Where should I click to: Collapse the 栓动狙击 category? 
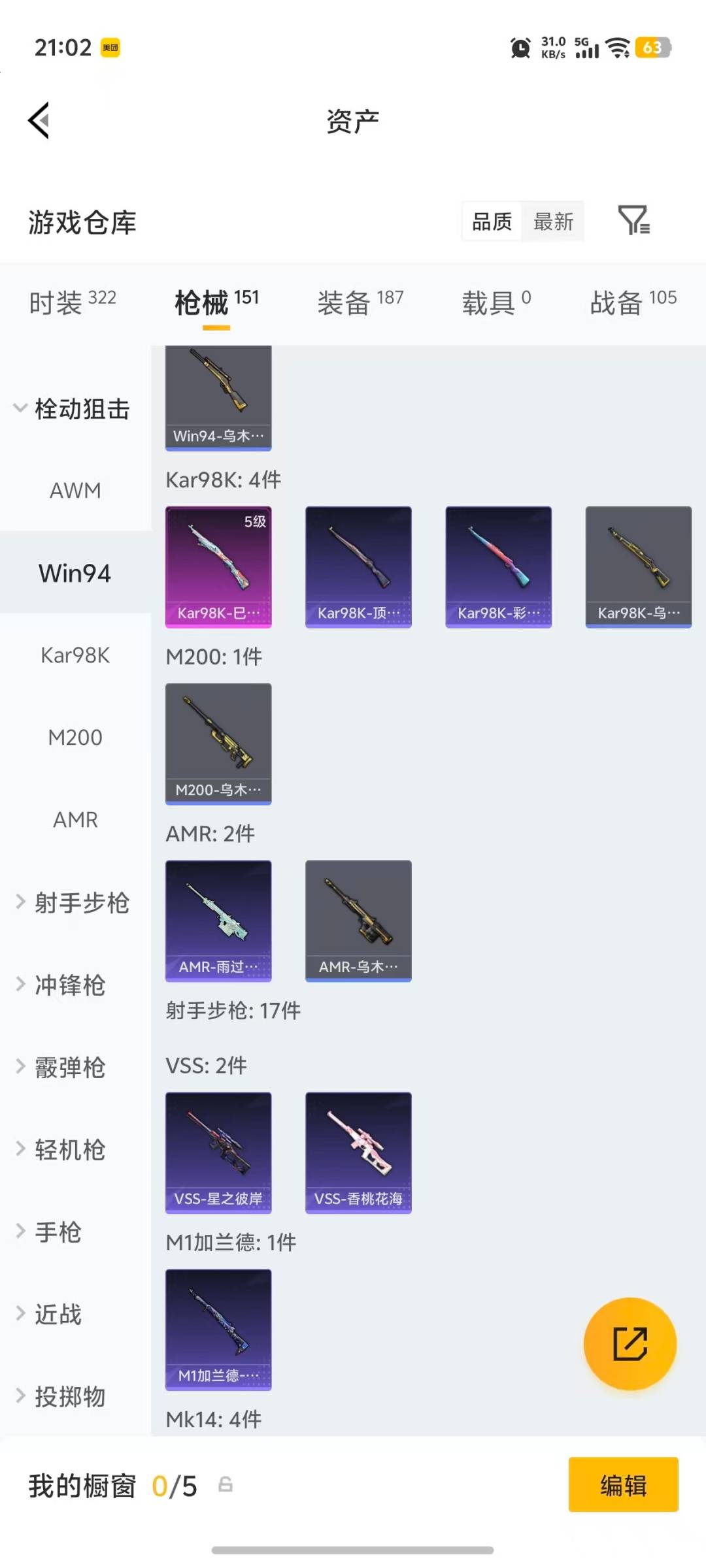pos(82,410)
